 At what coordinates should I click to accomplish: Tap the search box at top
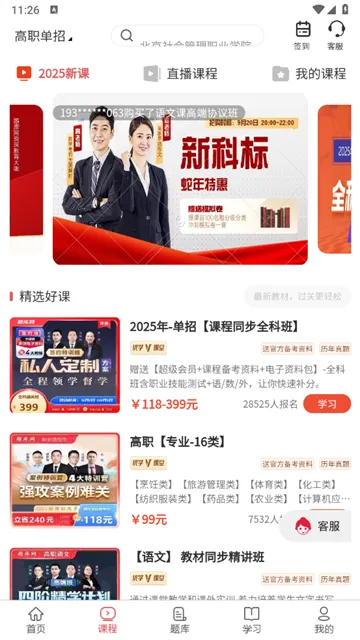point(188,36)
